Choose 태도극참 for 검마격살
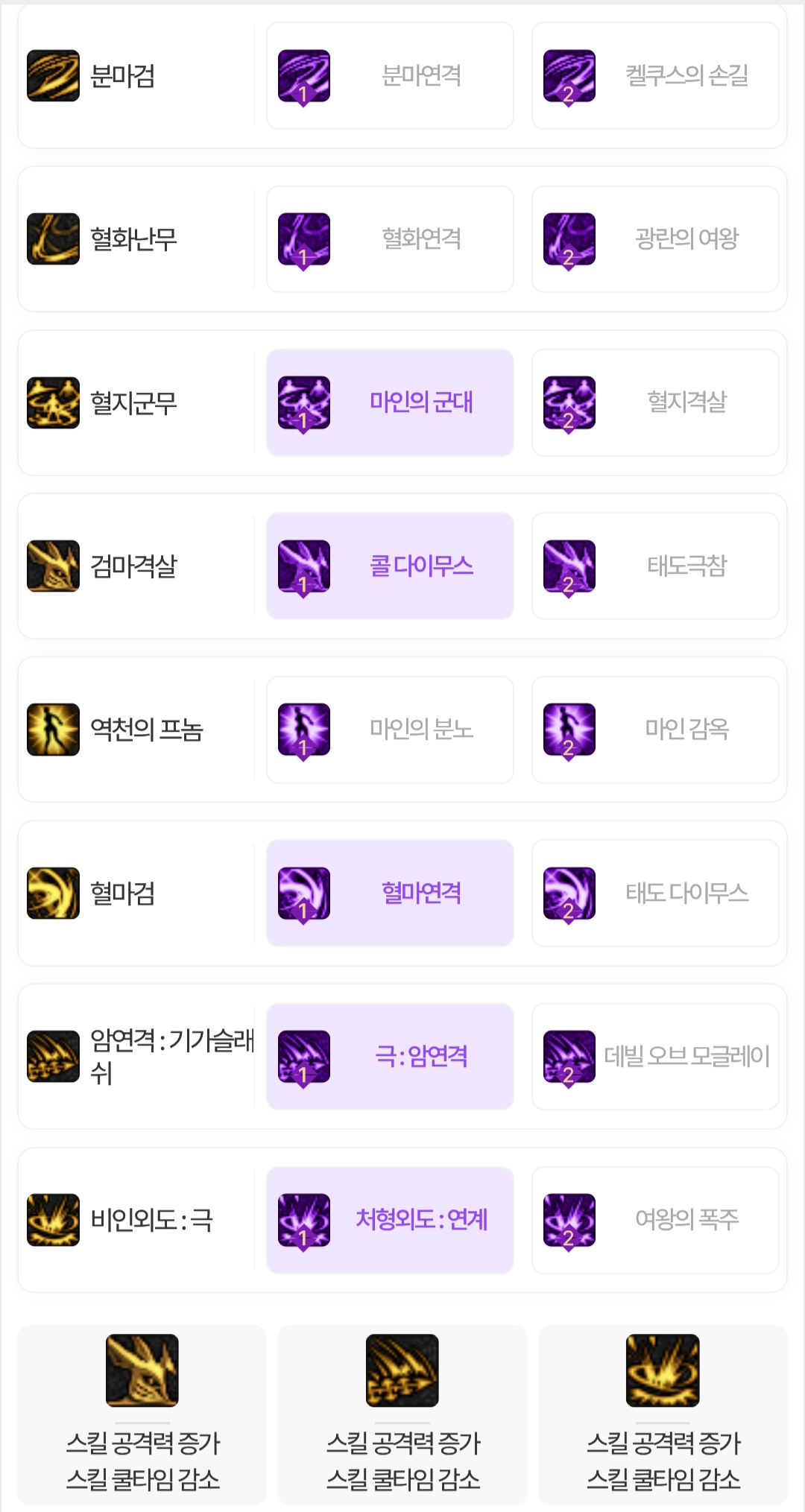The width and height of the screenshot is (805, 1512). point(655,566)
